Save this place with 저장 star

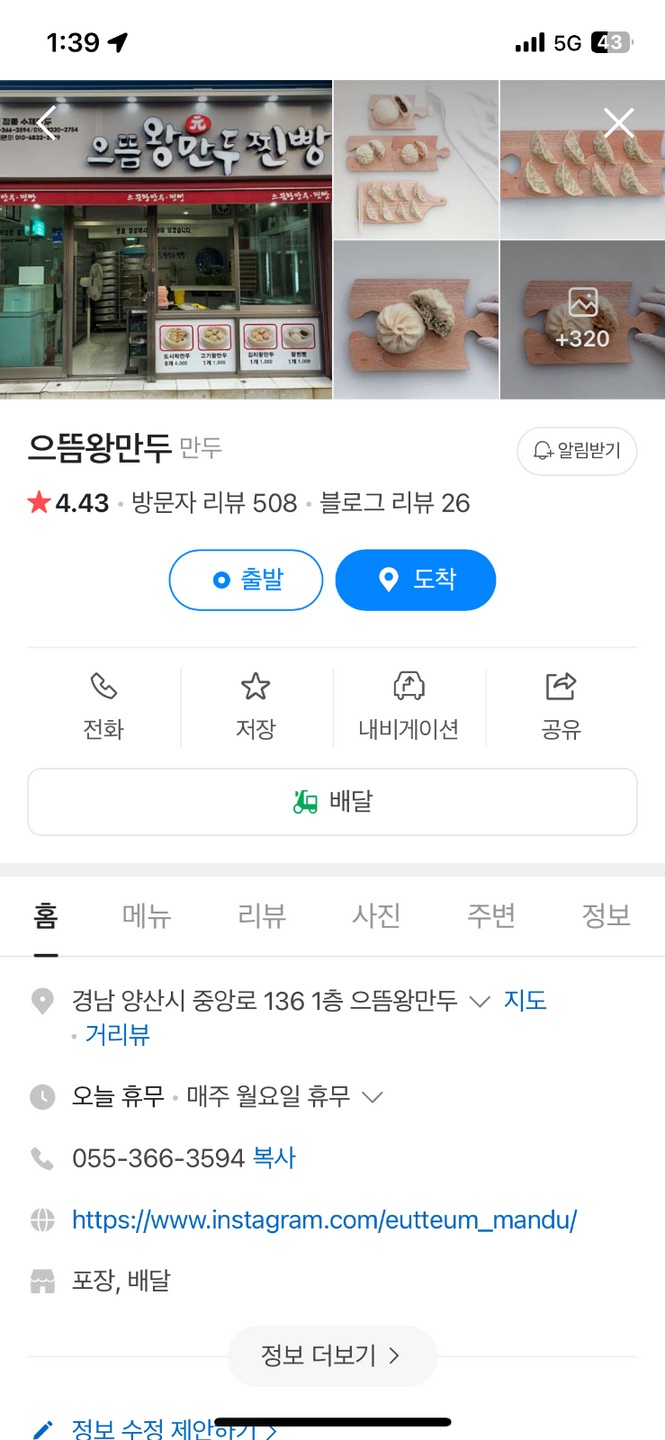click(x=256, y=707)
